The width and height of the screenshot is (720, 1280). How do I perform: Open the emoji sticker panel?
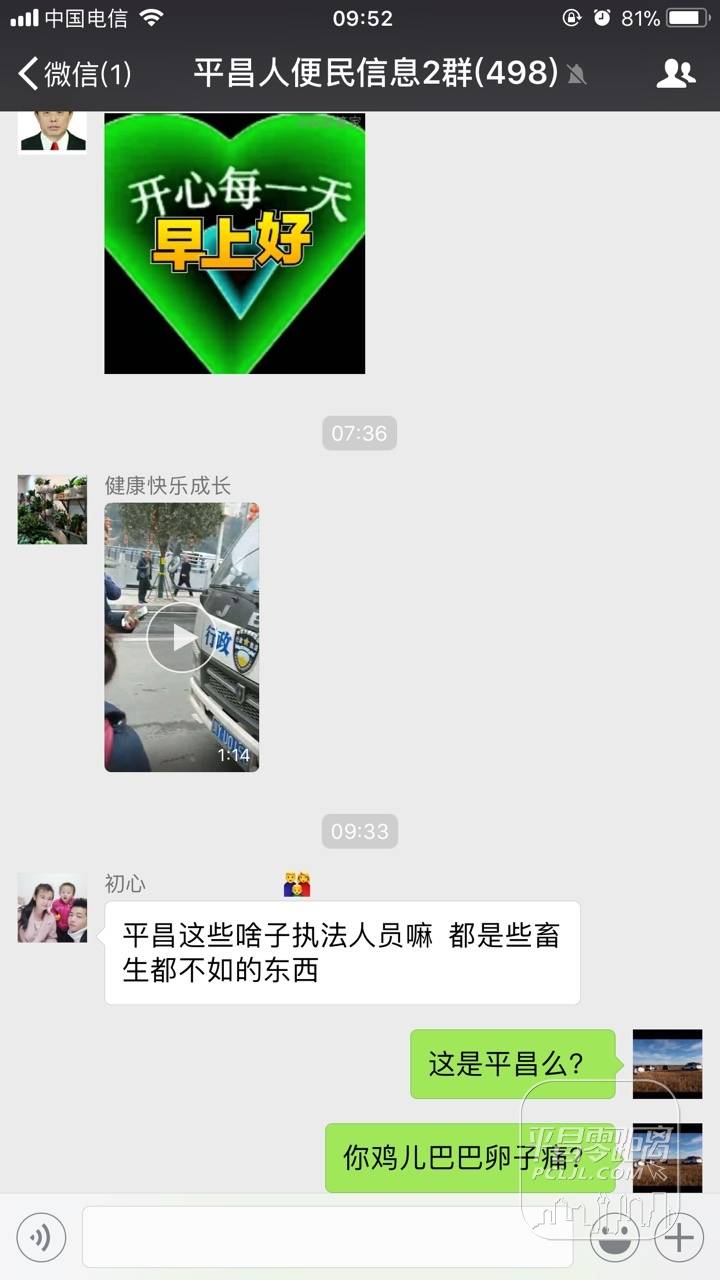pyautogui.click(x=615, y=1238)
